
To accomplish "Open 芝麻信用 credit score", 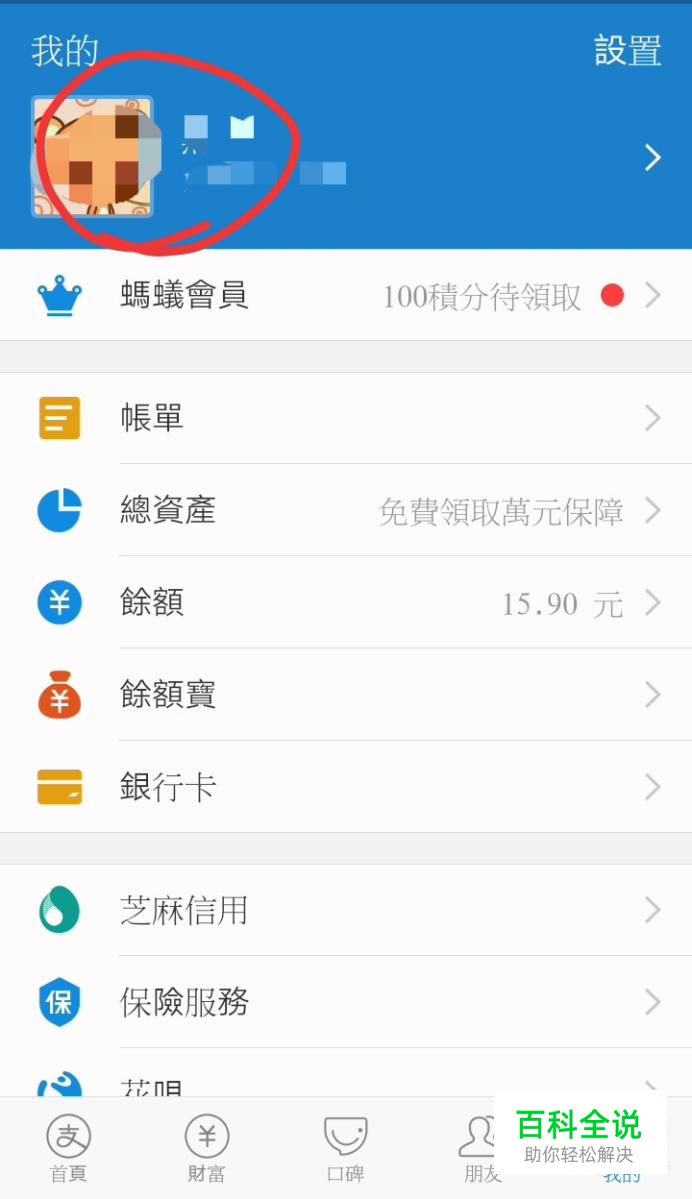I will coord(346,910).
